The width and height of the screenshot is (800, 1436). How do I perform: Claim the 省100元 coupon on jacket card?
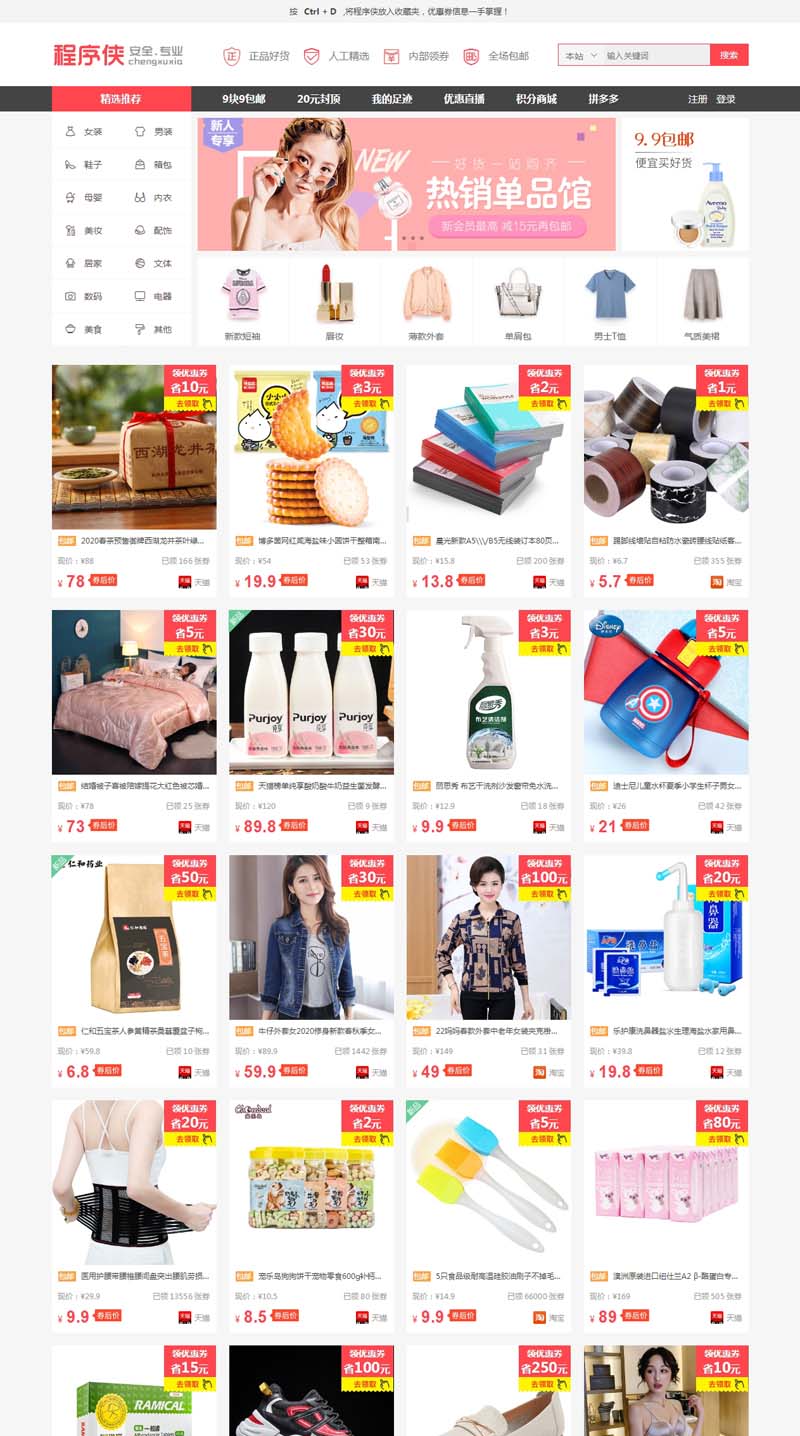click(x=543, y=893)
